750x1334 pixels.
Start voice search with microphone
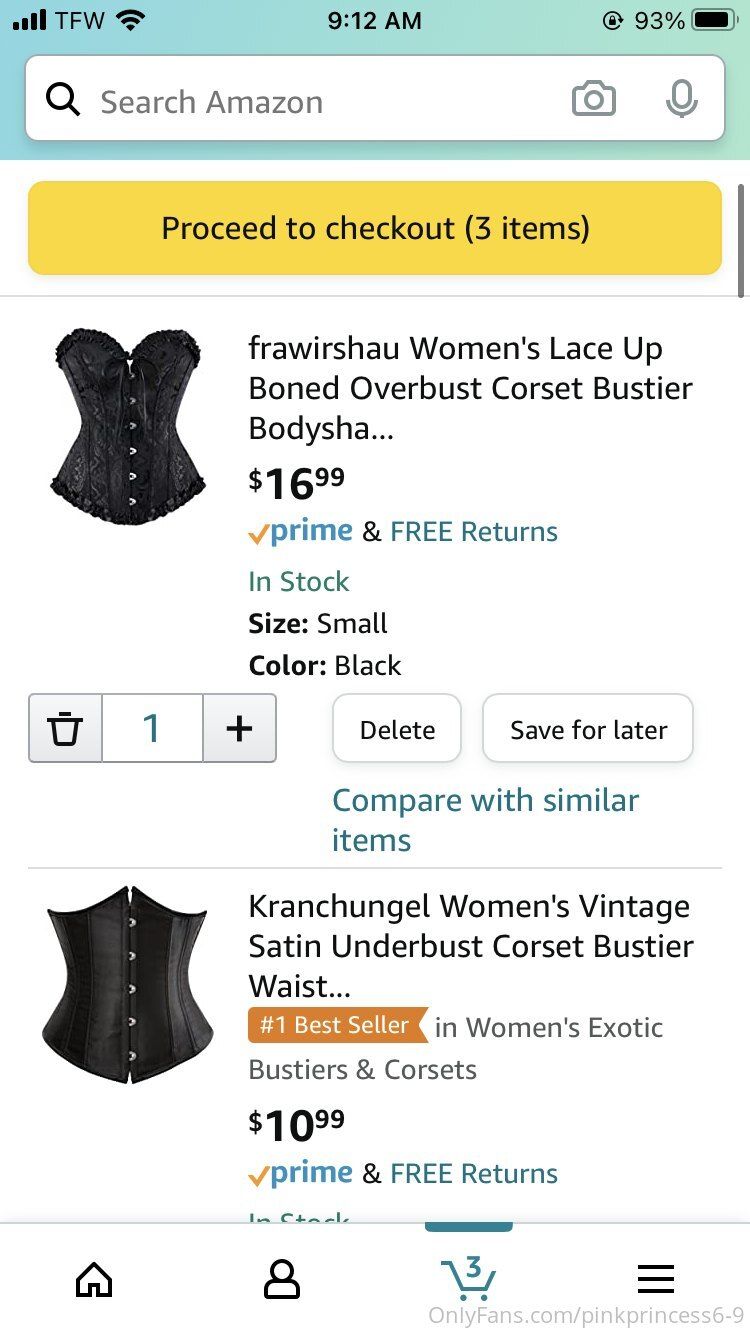(x=681, y=100)
